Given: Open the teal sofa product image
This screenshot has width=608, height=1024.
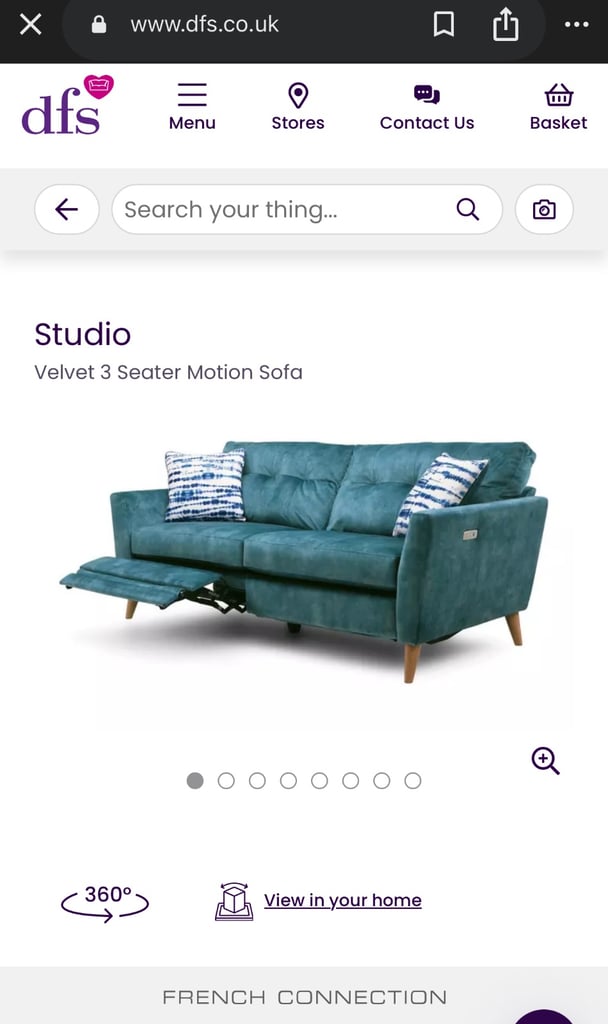Looking at the screenshot, I should pyautogui.click(x=304, y=561).
